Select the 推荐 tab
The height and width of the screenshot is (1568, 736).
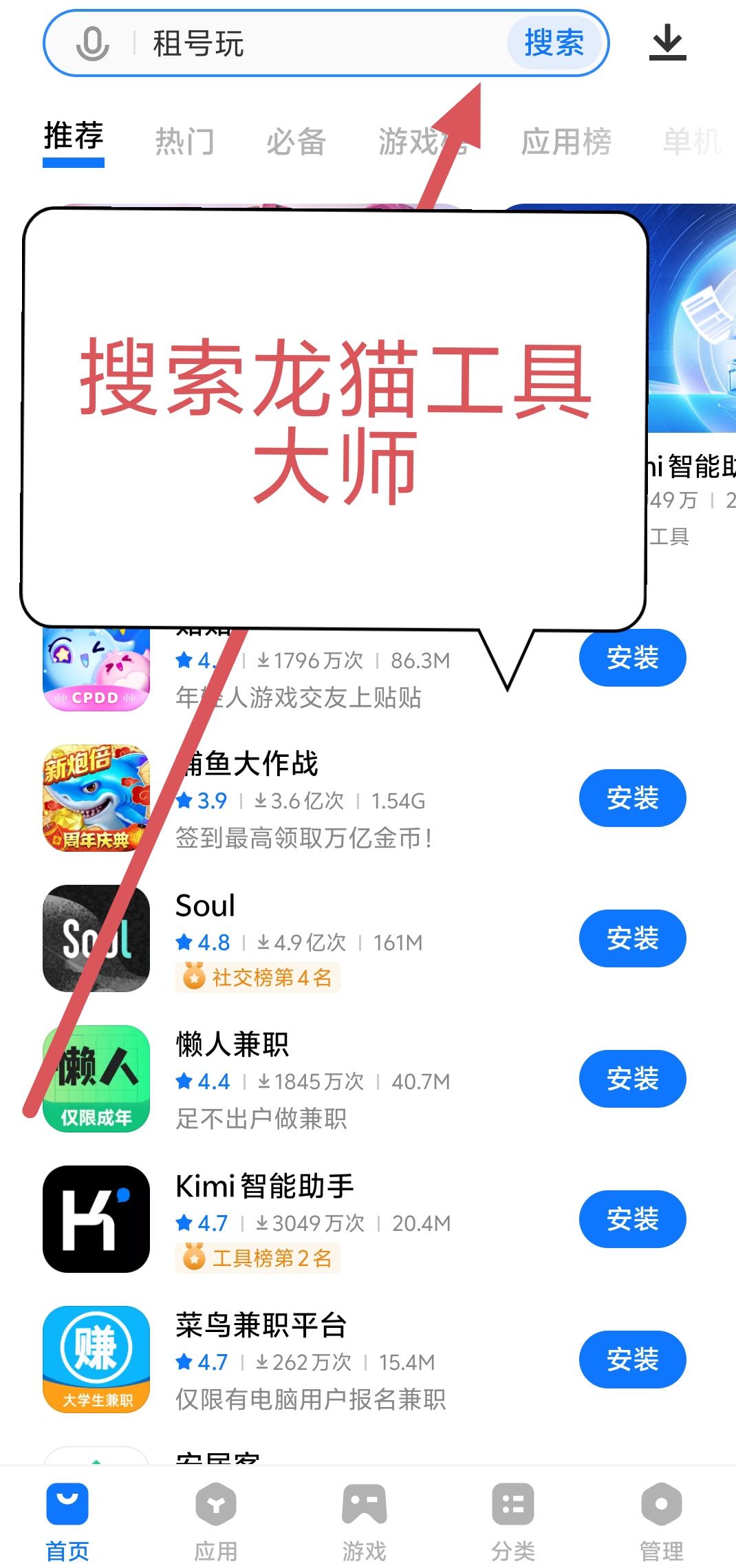point(74,136)
